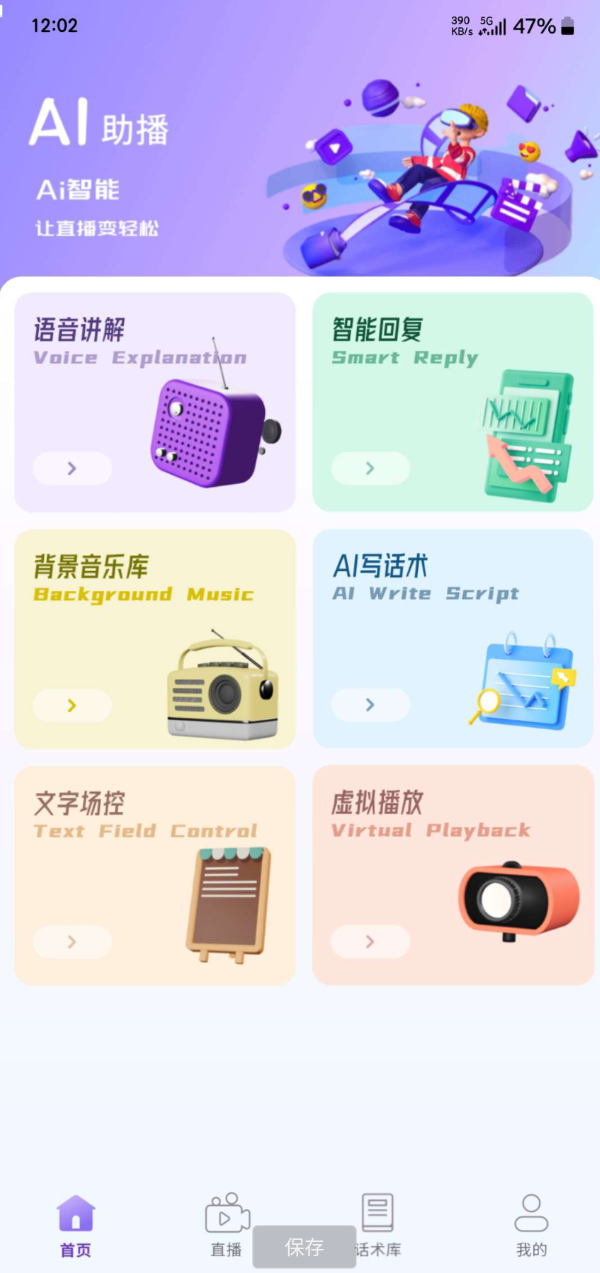Tap the 保存 save button
The height and width of the screenshot is (1273, 600).
(x=304, y=1247)
